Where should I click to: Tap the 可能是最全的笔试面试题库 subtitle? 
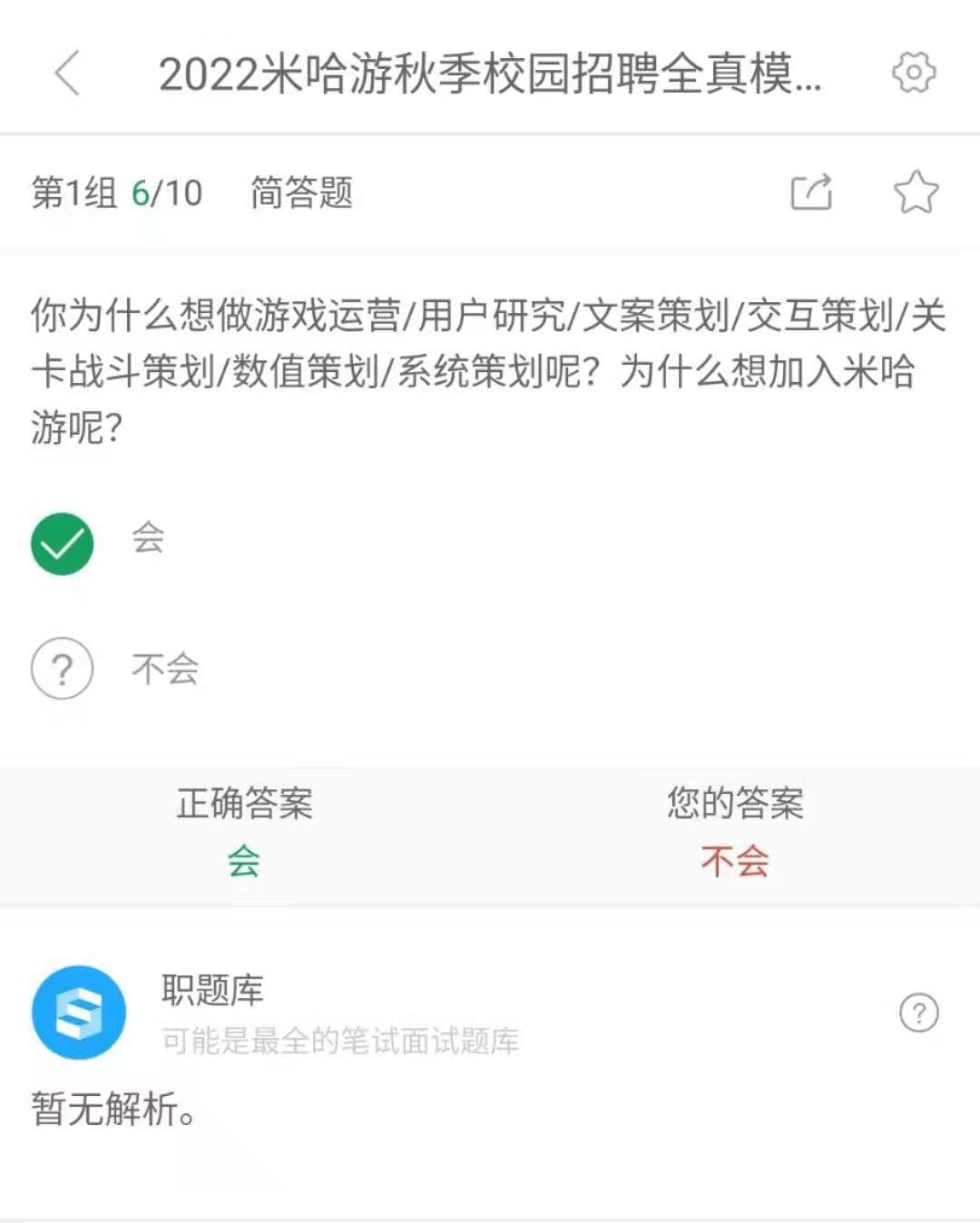(340, 1041)
